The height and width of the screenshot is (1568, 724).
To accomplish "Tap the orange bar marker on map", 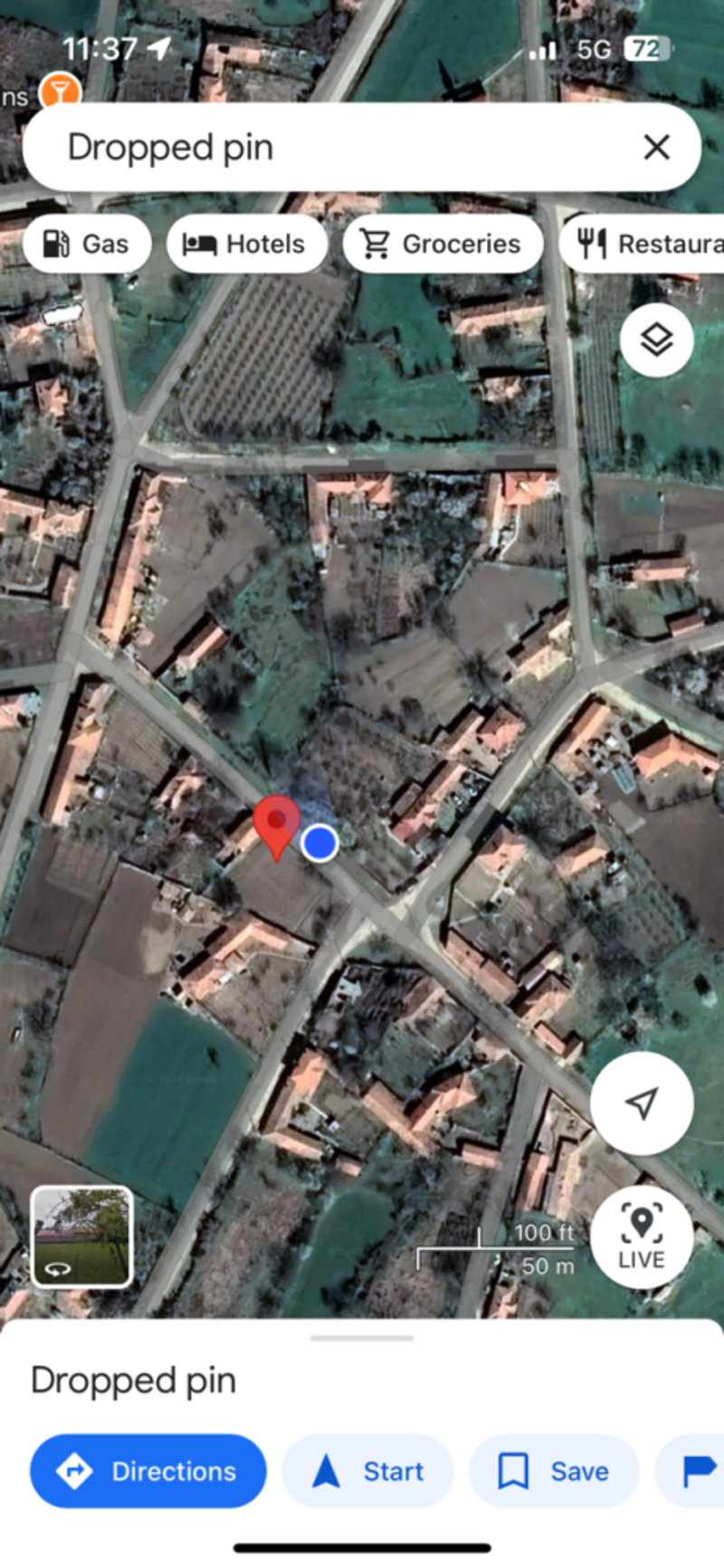I will click(x=61, y=91).
